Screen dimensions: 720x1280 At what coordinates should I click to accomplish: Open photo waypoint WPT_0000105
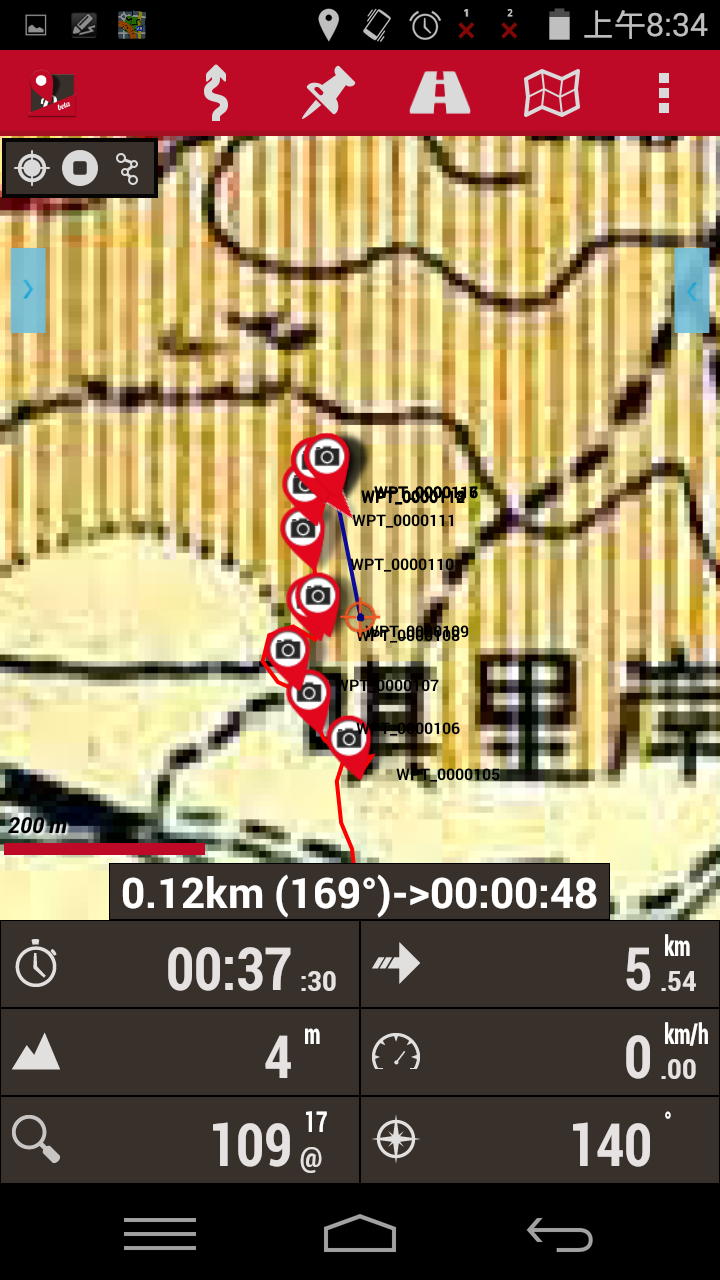click(348, 740)
